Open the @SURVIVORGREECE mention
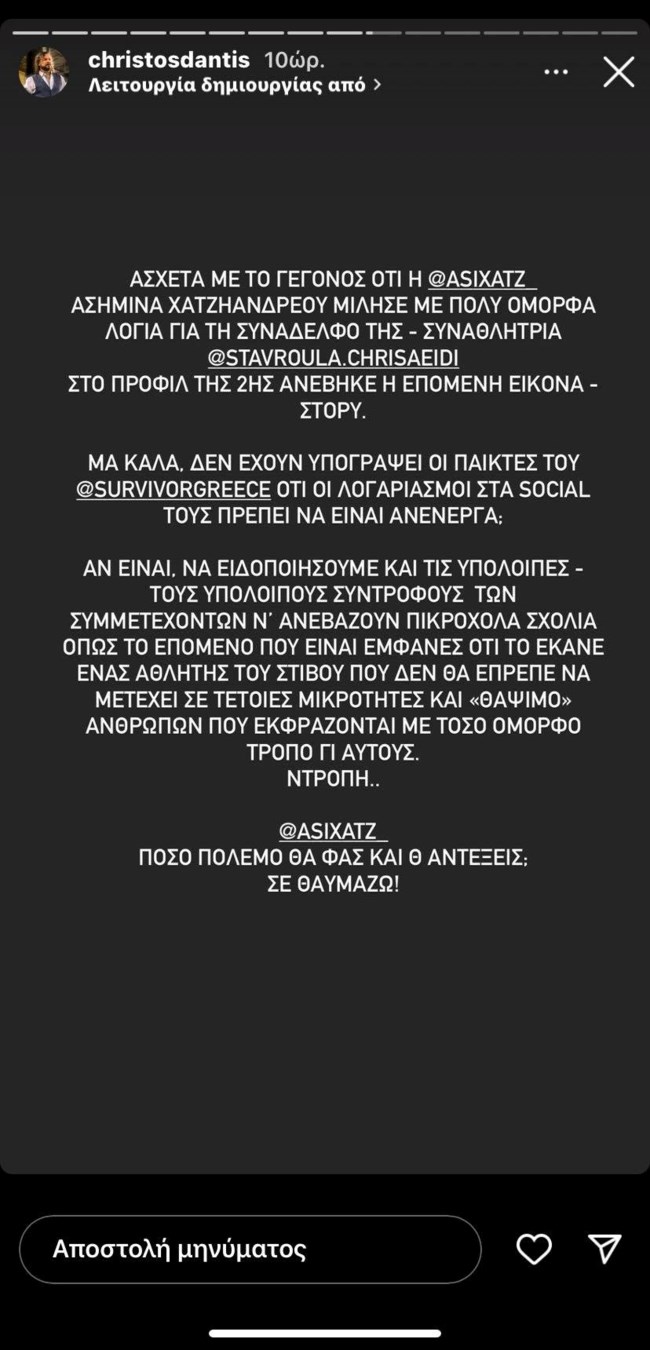This screenshot has width=650, height=1350. pyautogui.click(x=174, y=490)
